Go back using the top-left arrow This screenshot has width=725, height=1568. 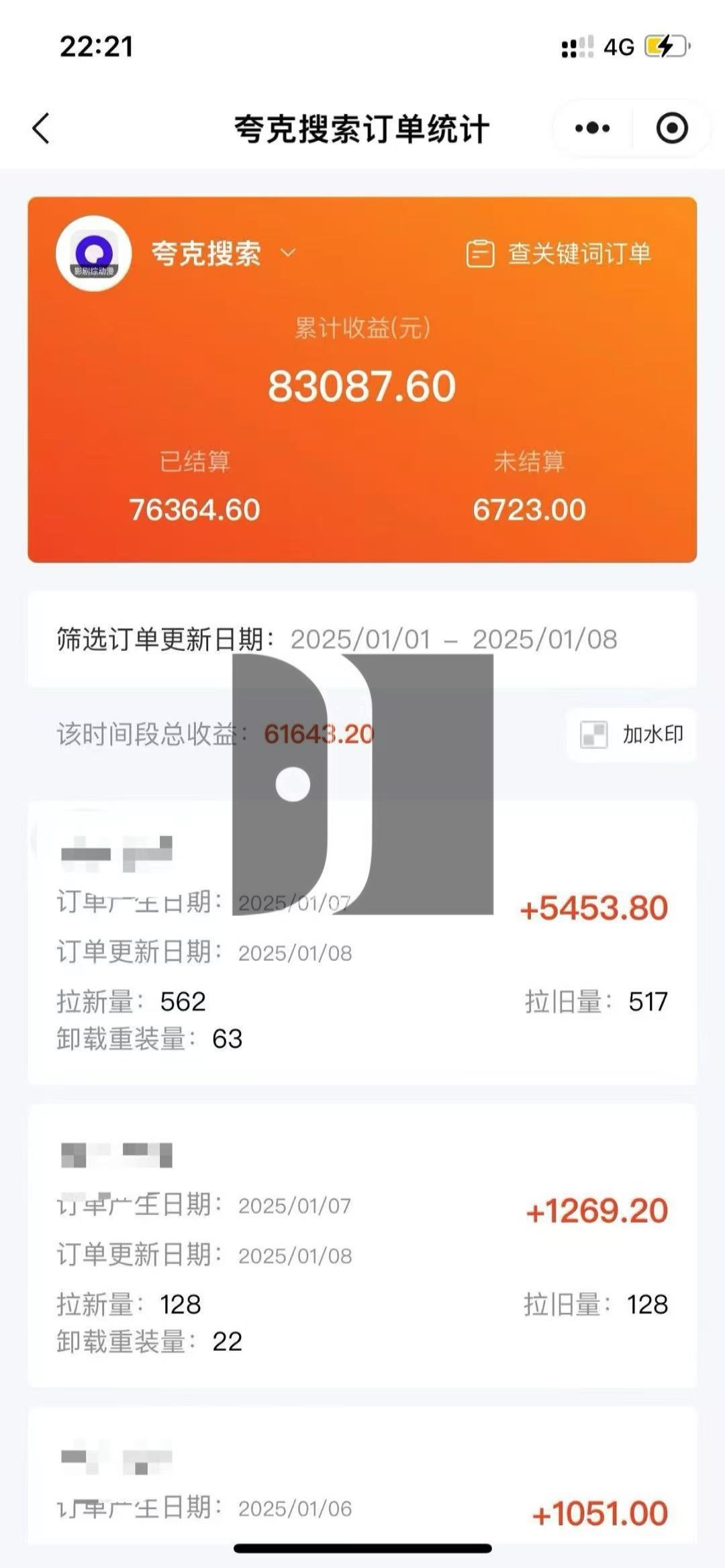[42, 128]
